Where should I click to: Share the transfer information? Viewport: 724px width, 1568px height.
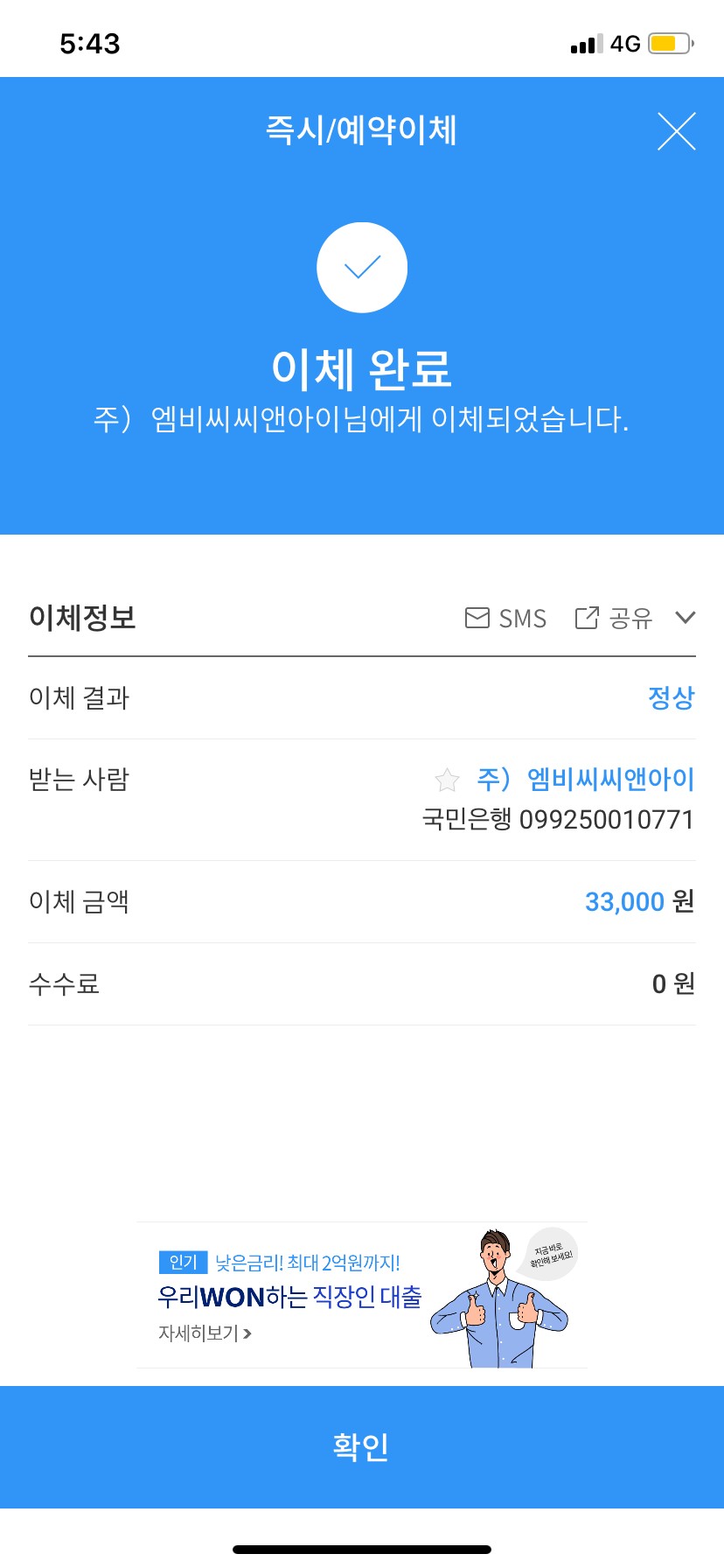point(614,619)
